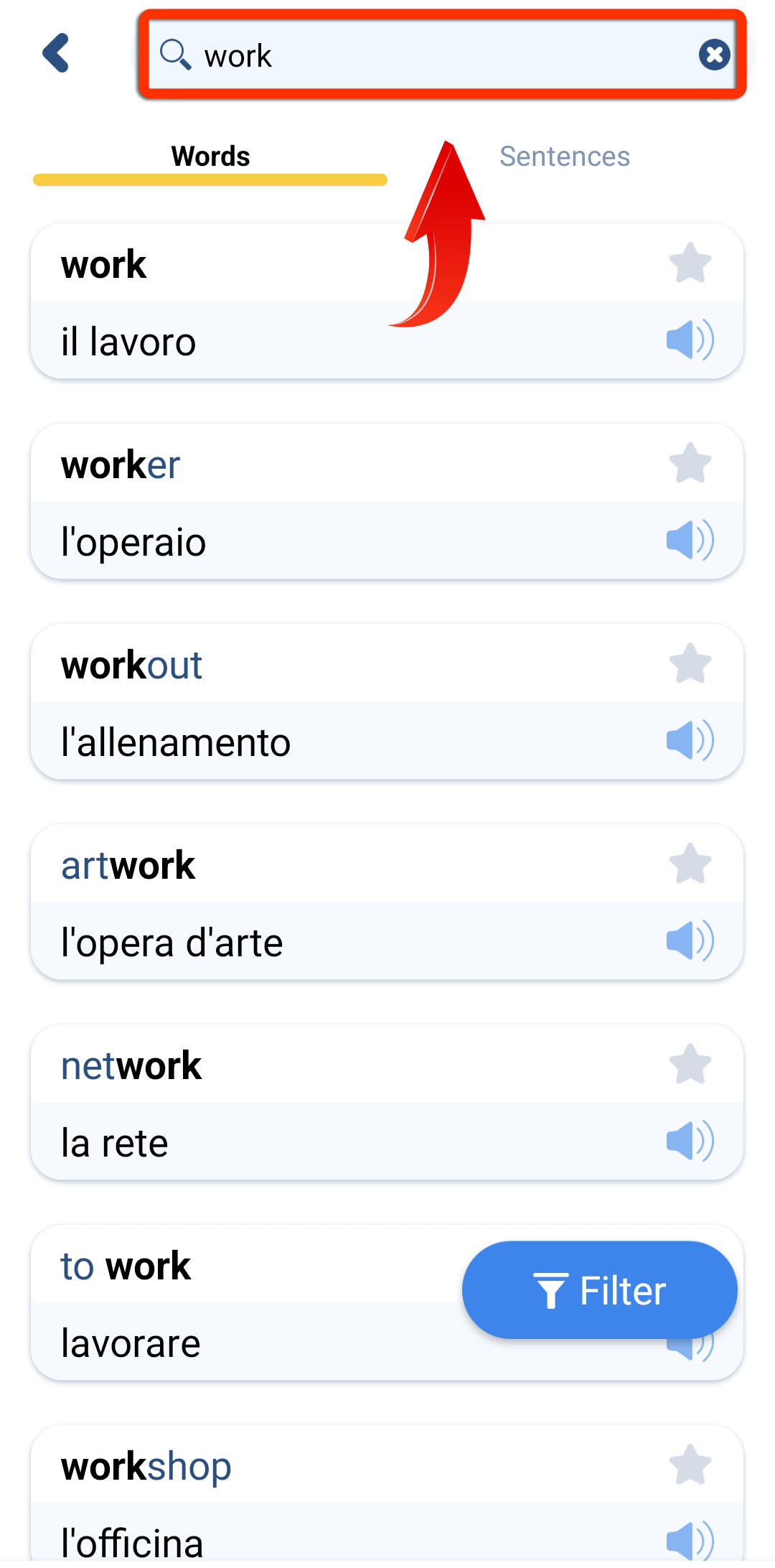775x1568 pixels.
Task: Go back with the arrow icon
Action: click(x=56, y=53)
